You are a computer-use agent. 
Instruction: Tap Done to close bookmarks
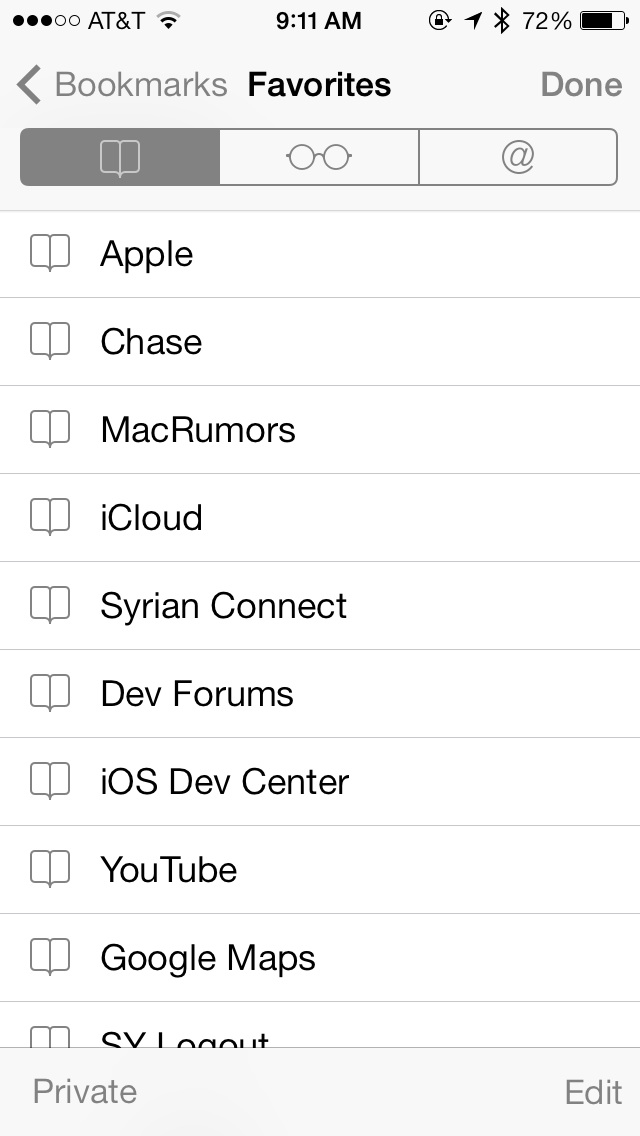pos(581,85)
